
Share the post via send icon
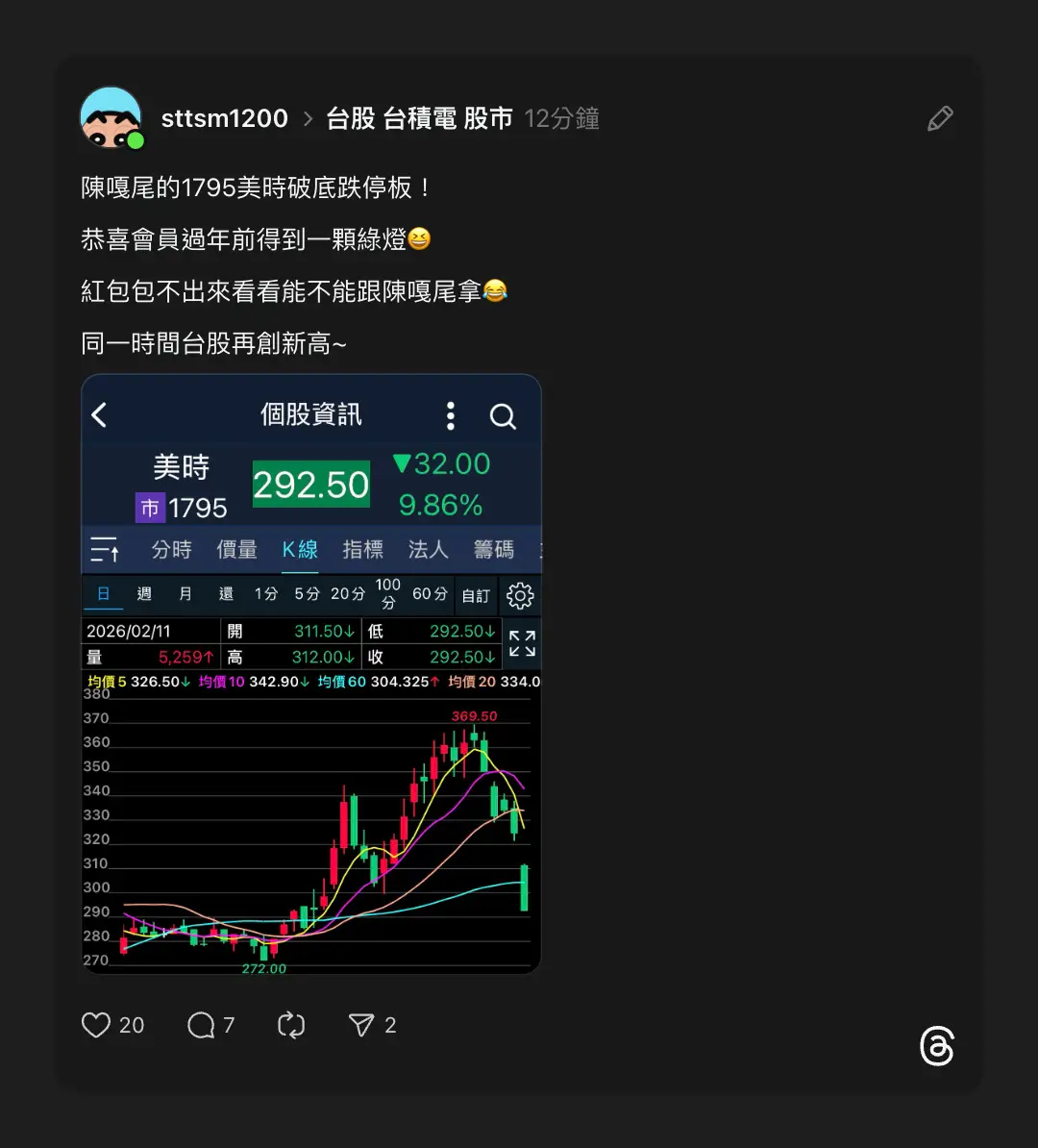[x=361, y=1025]
